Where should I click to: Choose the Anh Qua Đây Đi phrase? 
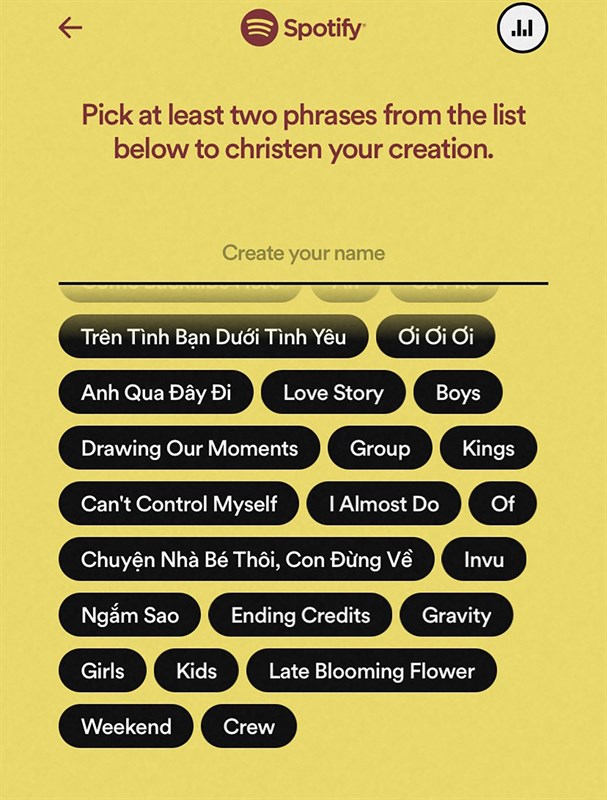tap(156, 393)
